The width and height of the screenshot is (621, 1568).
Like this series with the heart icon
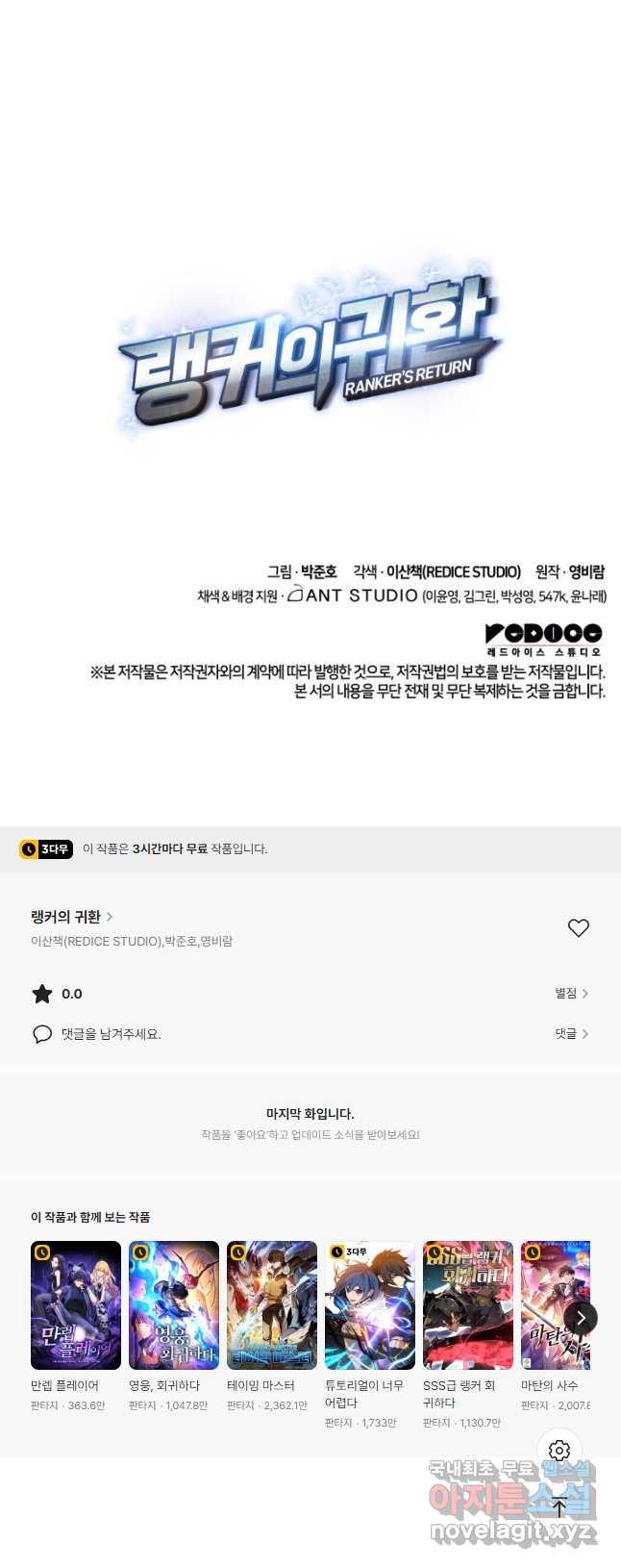tap(578, 928)
